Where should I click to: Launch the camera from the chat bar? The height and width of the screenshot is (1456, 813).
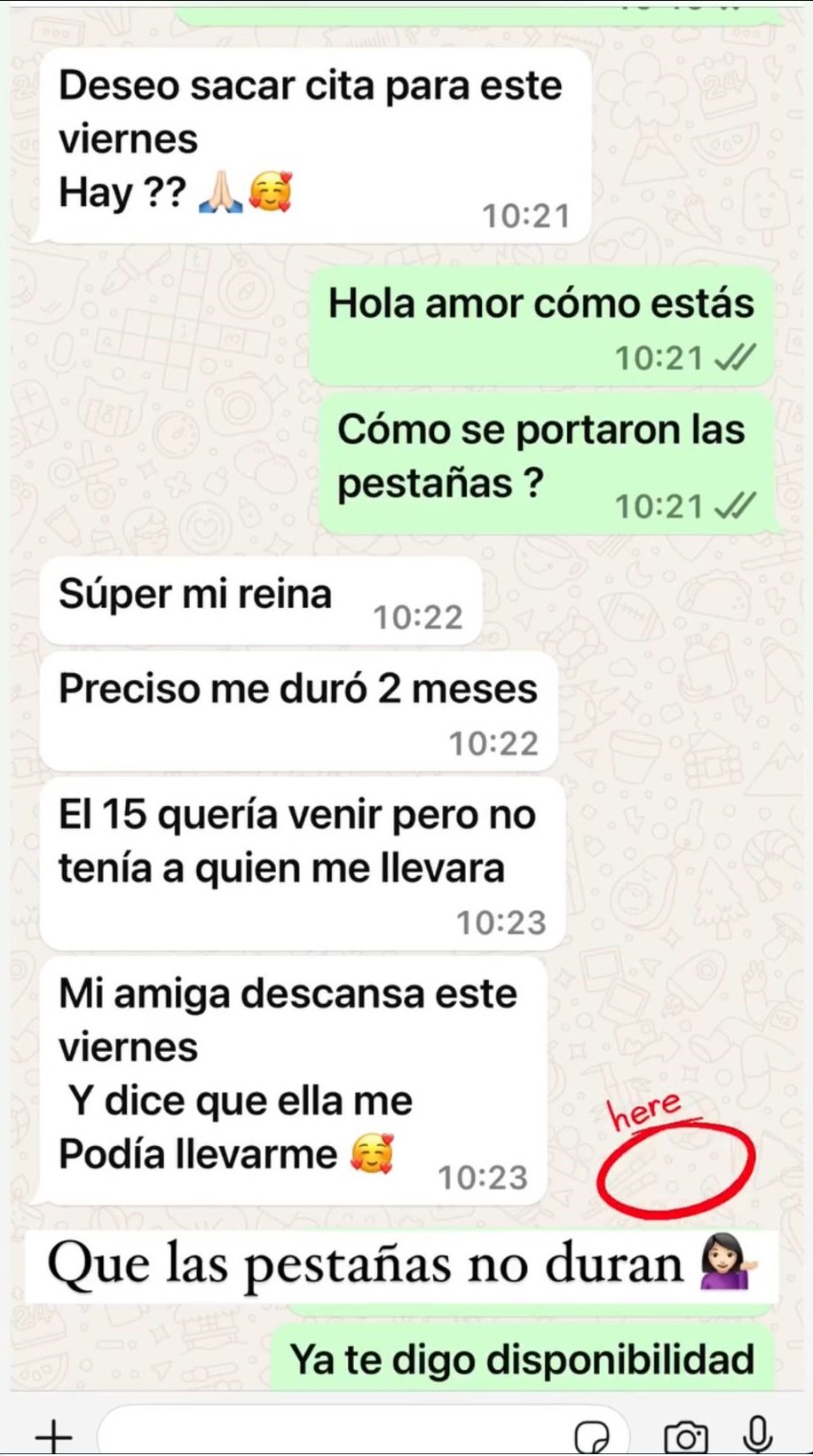pyautogui.click(x=685, y=1436)
